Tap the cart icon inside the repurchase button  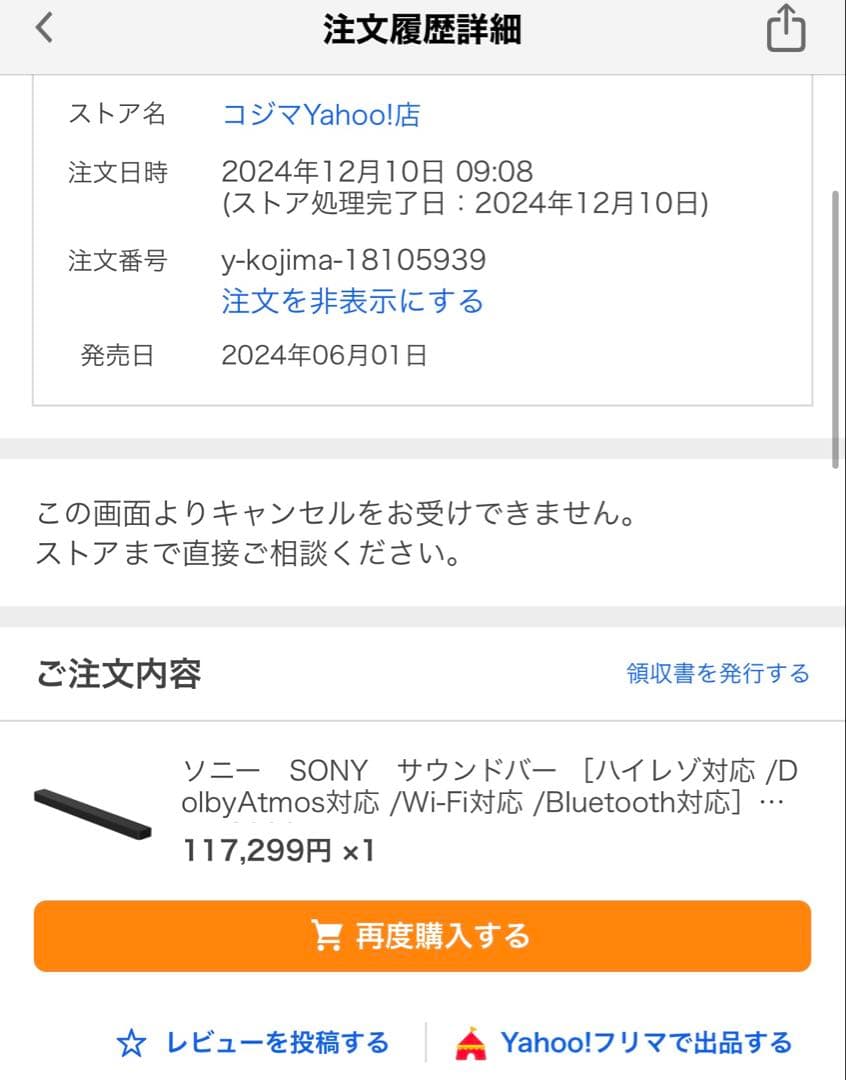tap(327, 936)
